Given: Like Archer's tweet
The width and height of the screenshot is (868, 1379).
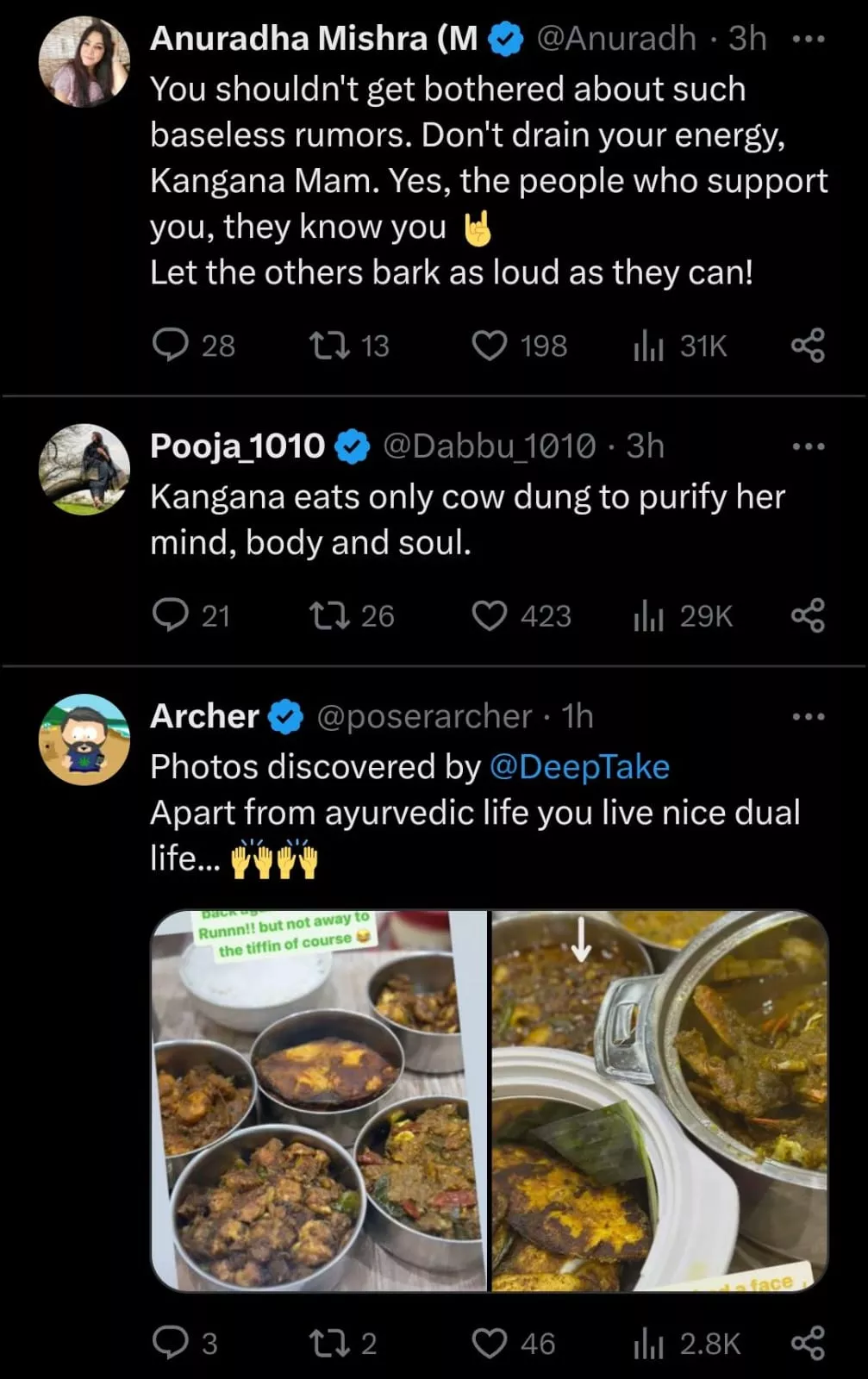Looking at the screenshot, I should tap(490, 1342).
